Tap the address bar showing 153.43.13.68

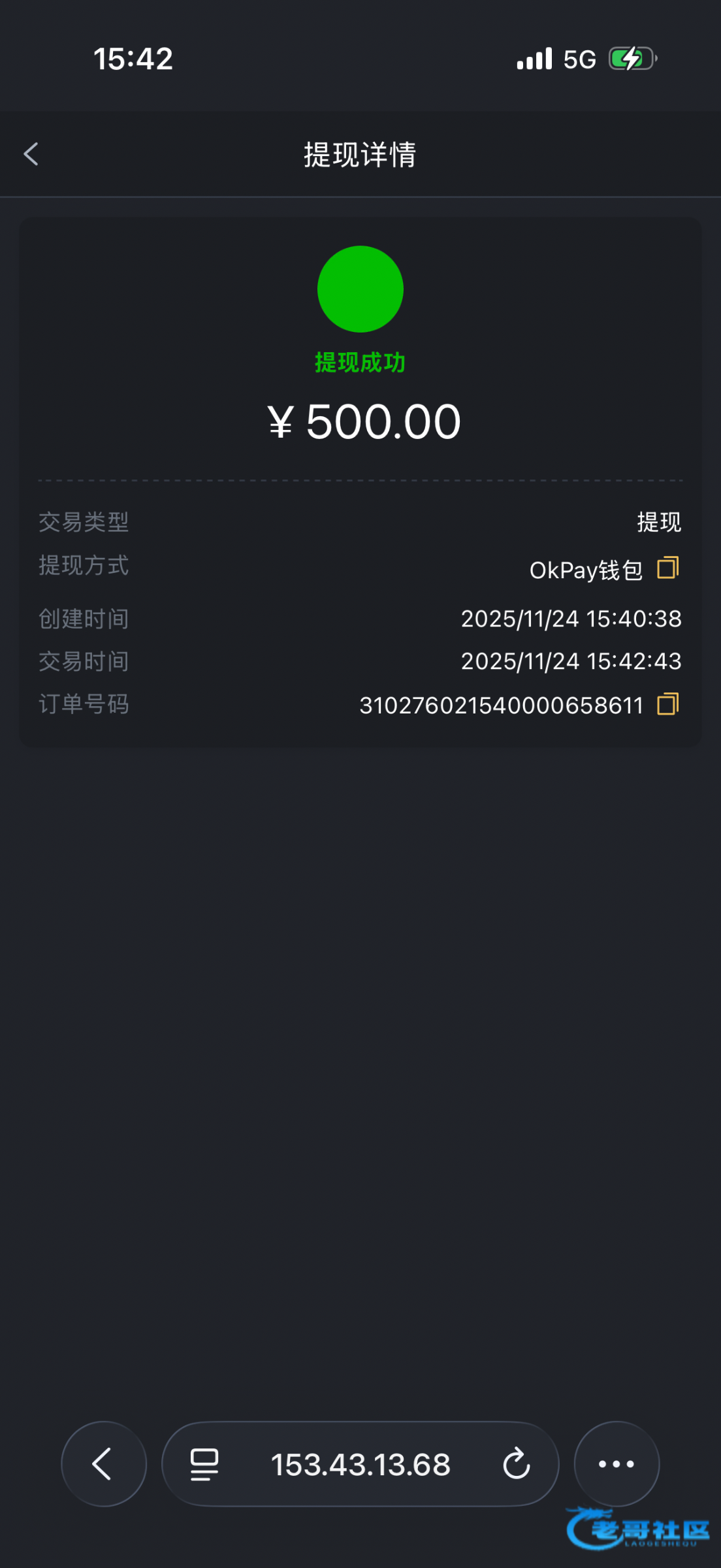pyautogui.click(x=360, y=1464)
